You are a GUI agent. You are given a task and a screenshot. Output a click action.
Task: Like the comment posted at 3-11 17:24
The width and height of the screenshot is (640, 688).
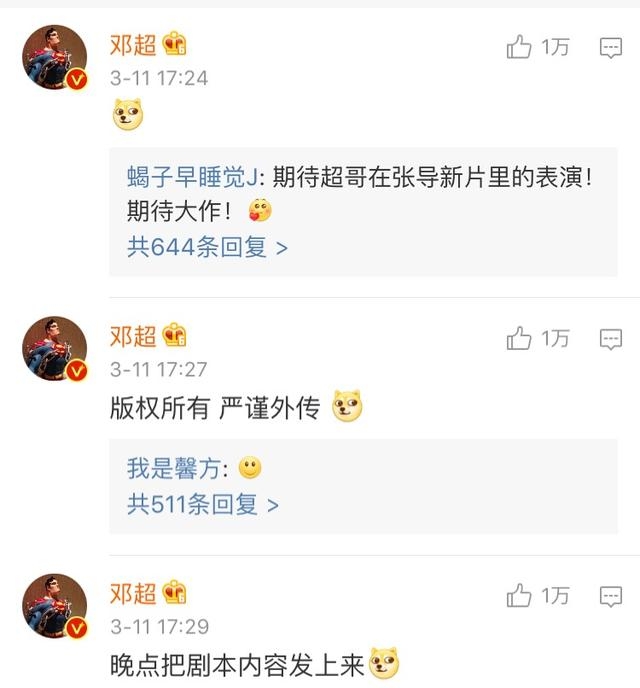(519, 46)
